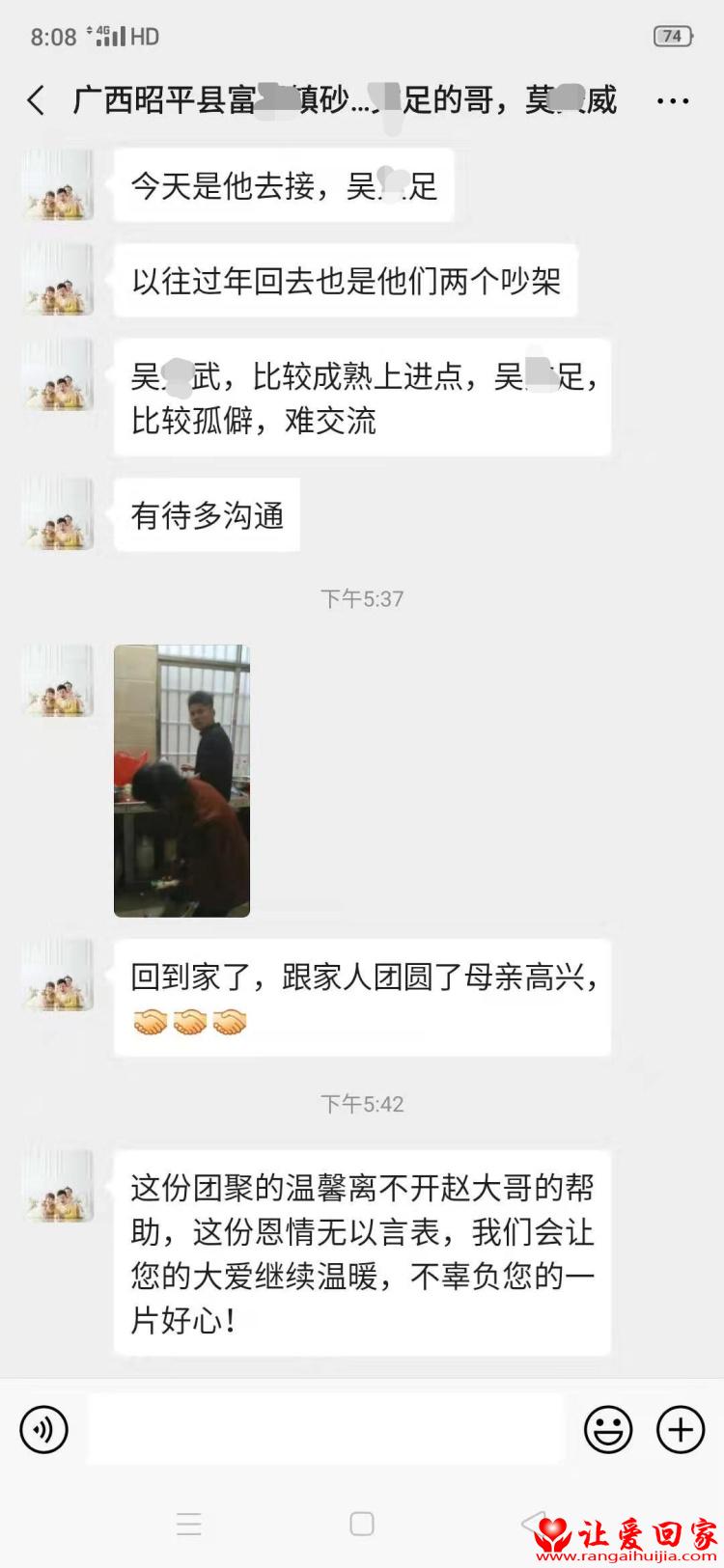Tap the system home button
Screen dimensions: 724x1568
click(362, 1524)
